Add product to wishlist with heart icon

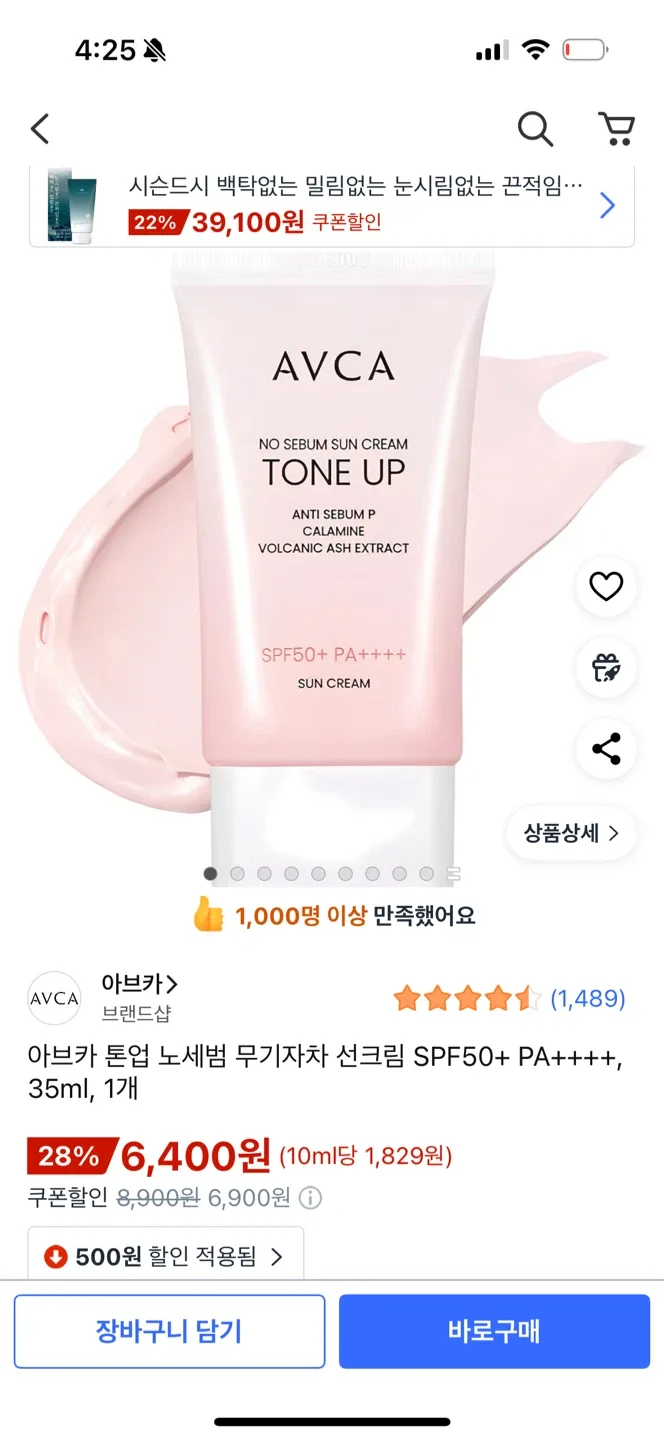(x=606, y=586)
